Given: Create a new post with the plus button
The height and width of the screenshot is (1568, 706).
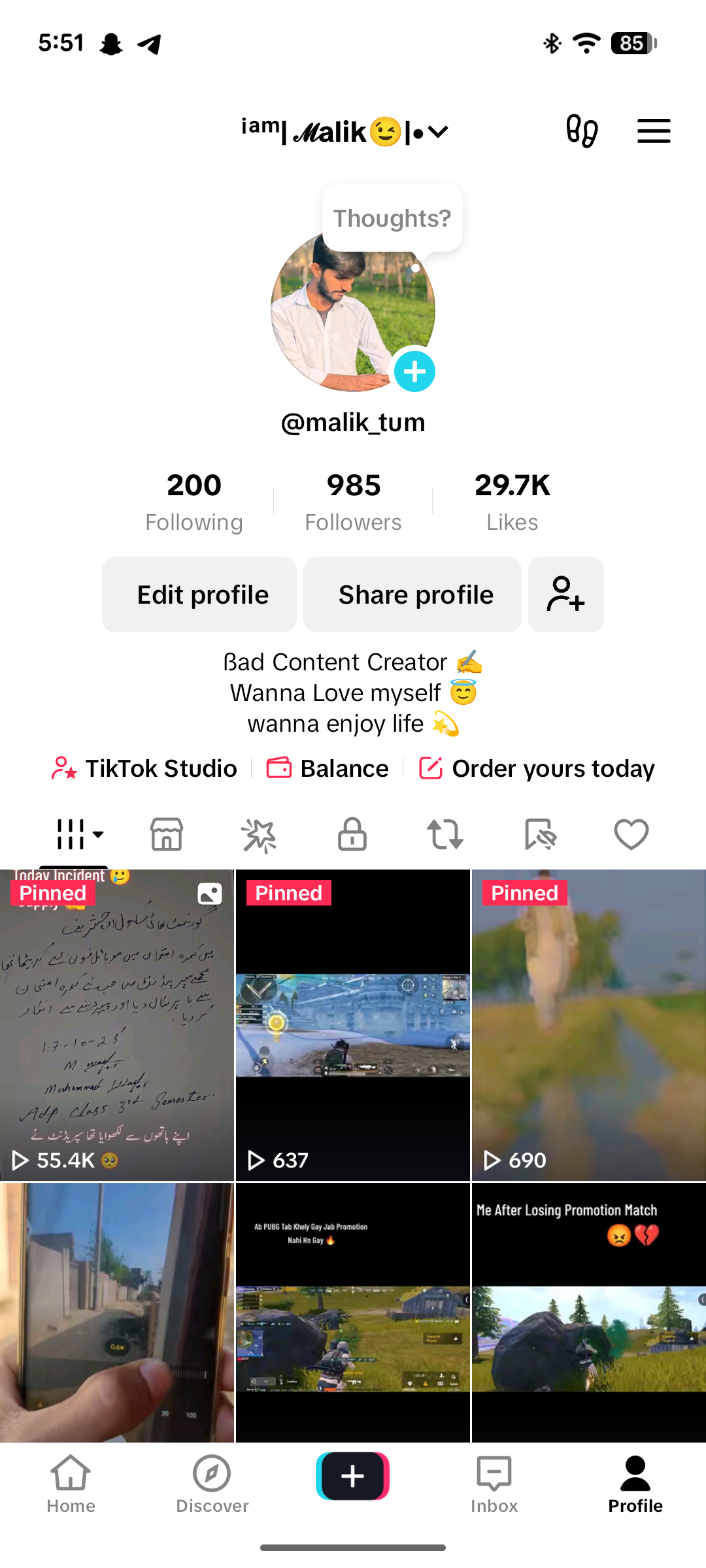Looking at the screenshot, I should 352,1477.
